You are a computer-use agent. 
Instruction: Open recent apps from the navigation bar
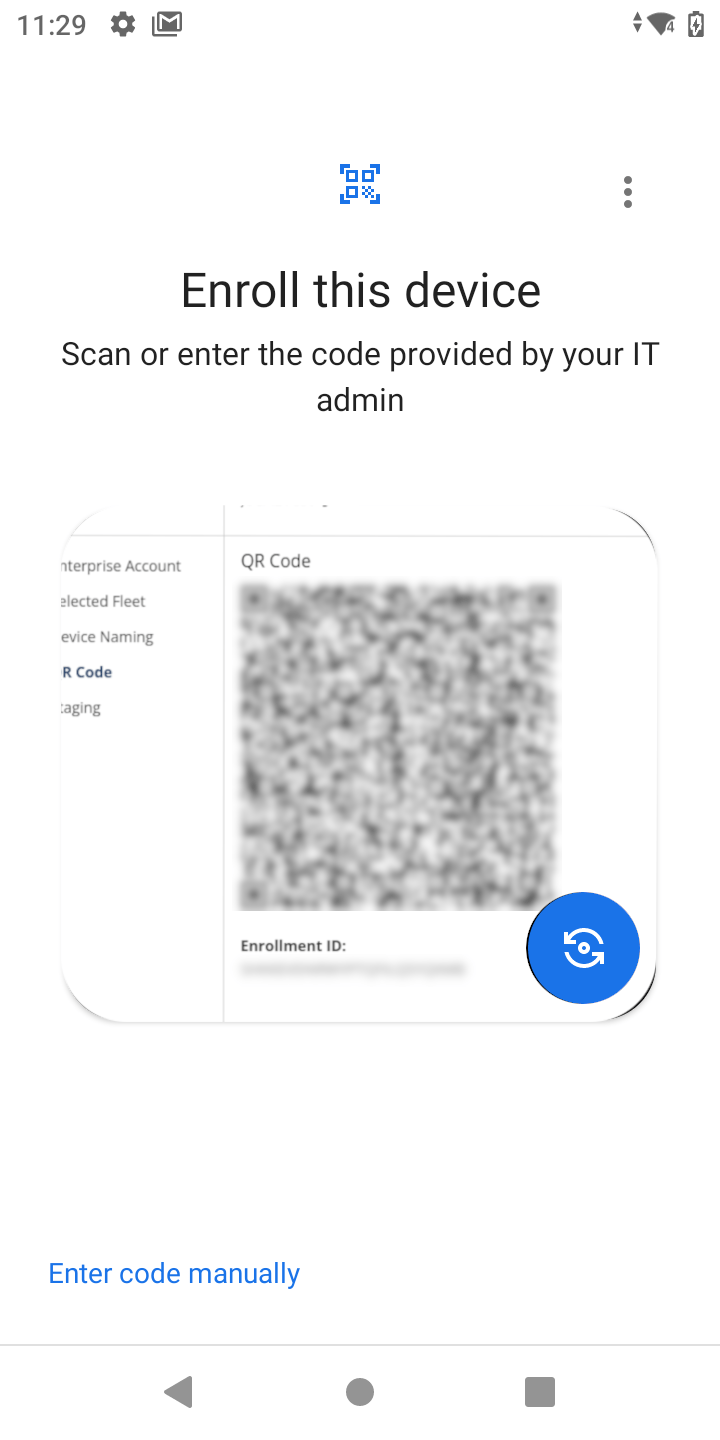539,1391
